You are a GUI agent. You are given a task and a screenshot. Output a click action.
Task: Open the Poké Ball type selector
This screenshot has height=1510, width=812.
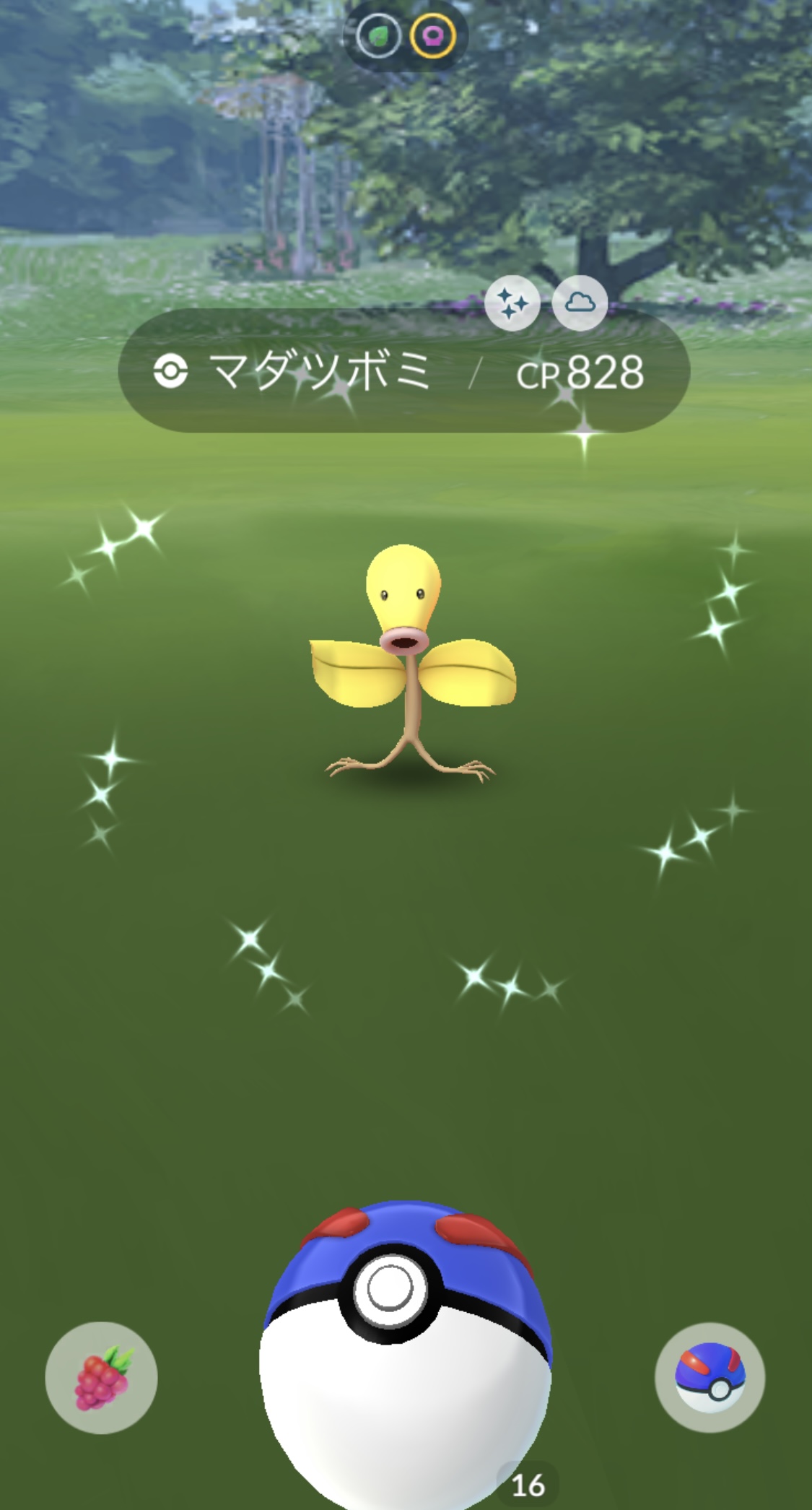(710, 1377)
